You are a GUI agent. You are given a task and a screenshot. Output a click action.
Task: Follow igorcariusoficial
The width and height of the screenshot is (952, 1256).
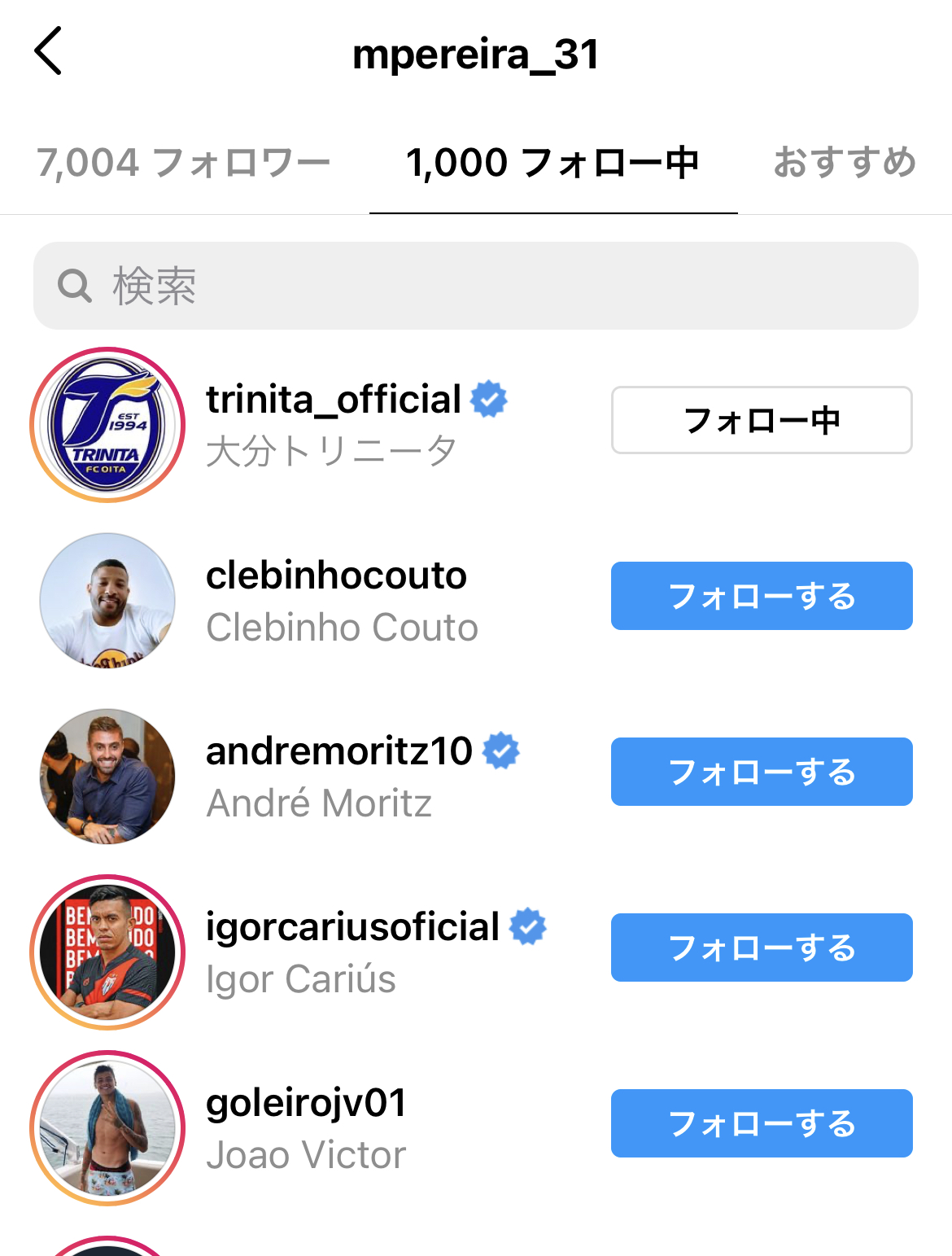coord(761,947)
